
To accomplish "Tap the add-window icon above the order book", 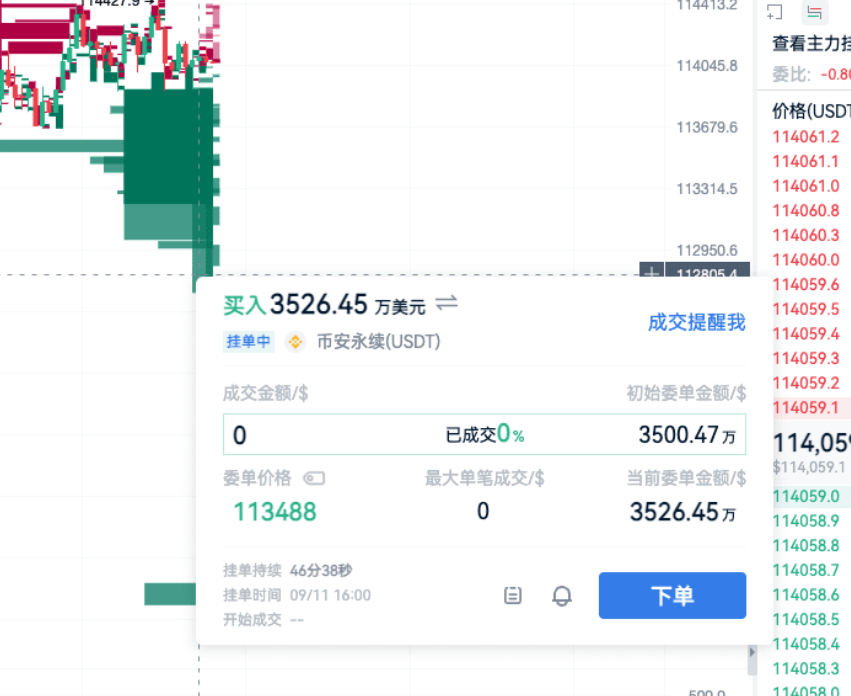I will point(775,12).
